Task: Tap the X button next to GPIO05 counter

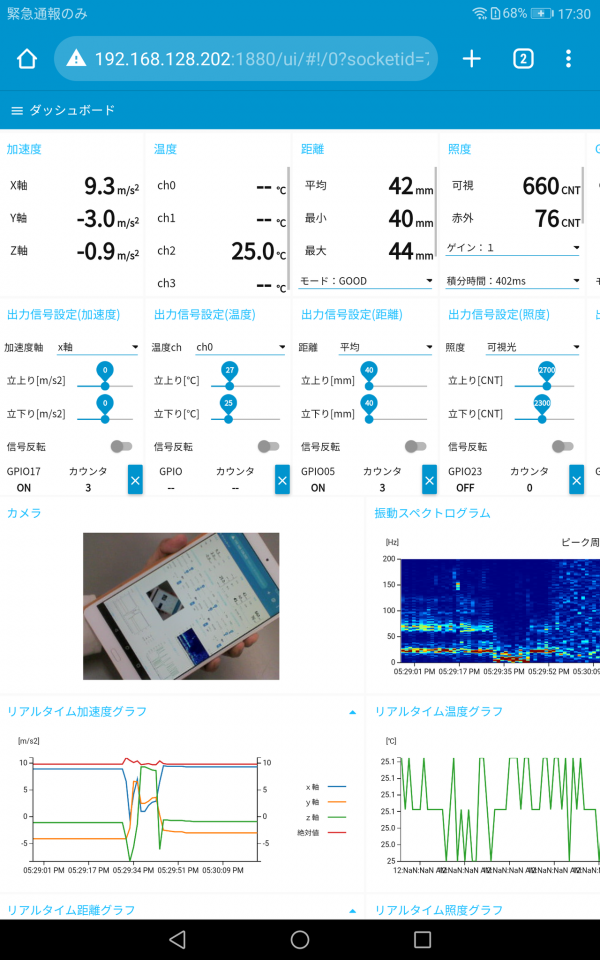Action: click(x=429, y=480)
